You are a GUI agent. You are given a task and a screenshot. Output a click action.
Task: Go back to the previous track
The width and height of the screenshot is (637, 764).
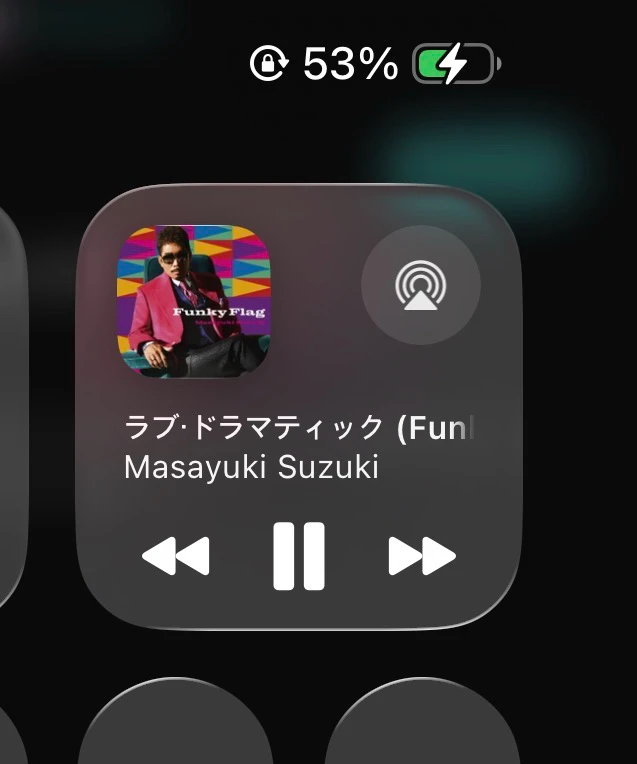pyautogui.click(x=177, y=556)
